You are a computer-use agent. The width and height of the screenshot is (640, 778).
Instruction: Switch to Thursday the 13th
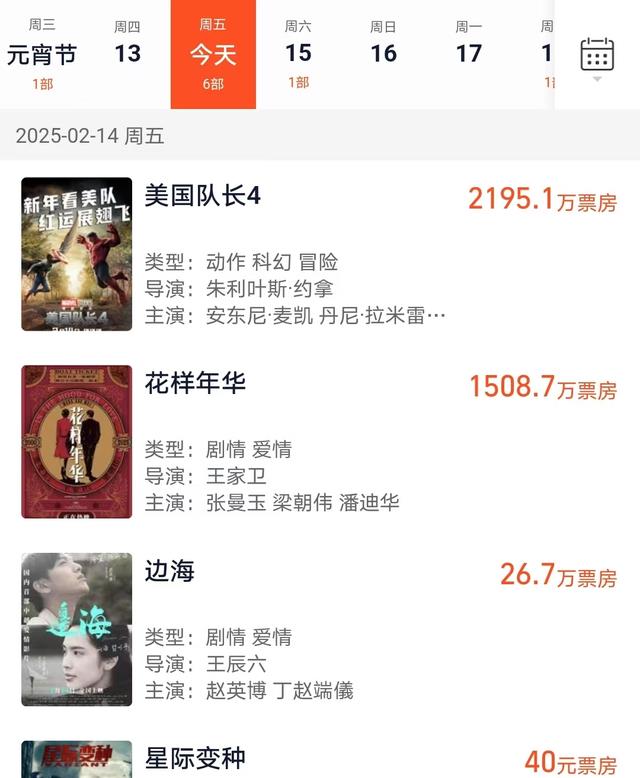tap(128, 54)
